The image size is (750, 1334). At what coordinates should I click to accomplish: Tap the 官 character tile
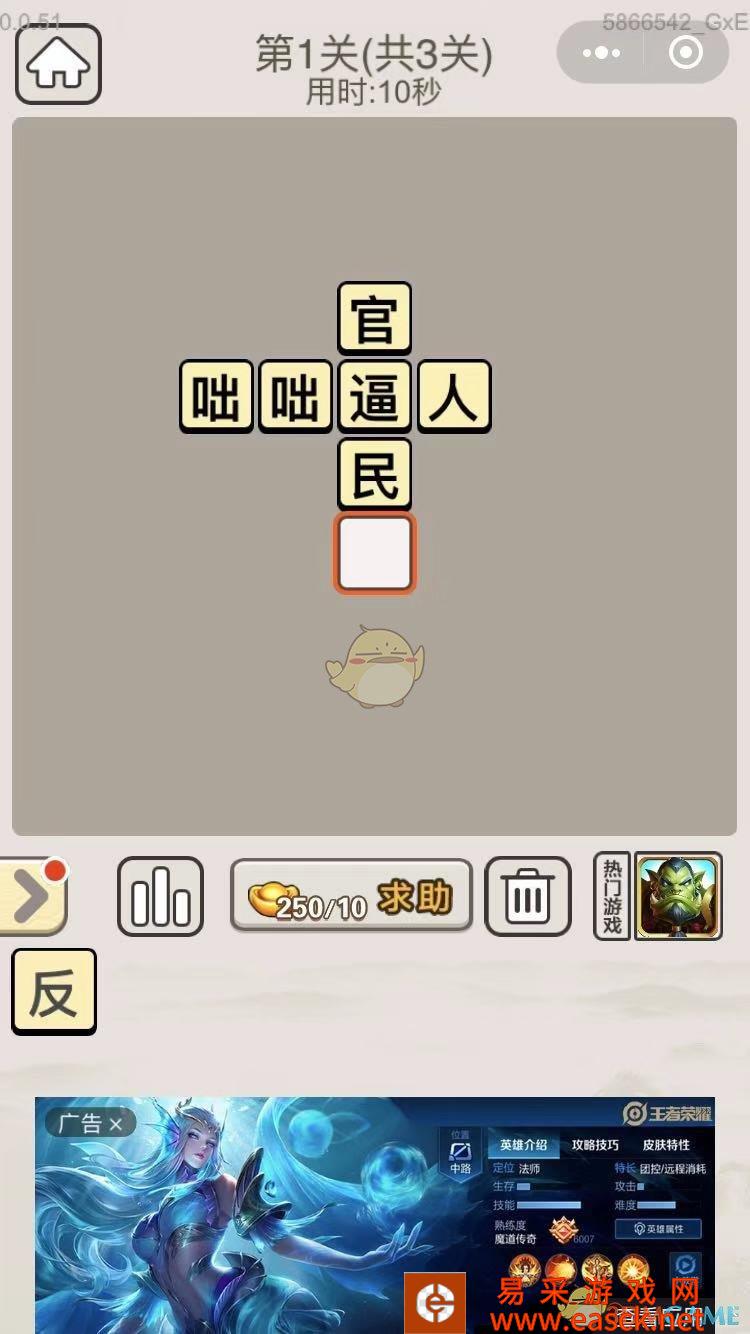(x=375, y=319)
